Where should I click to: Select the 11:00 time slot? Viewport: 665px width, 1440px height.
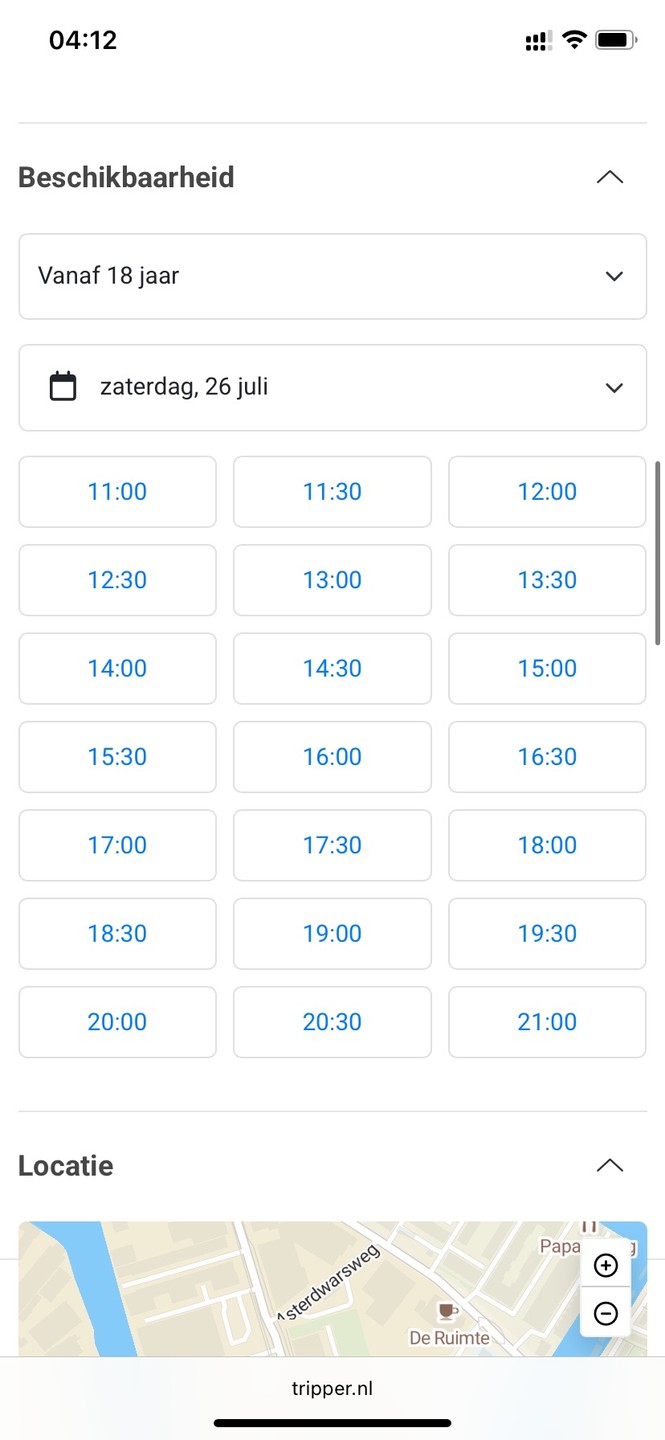coord(117,491)
